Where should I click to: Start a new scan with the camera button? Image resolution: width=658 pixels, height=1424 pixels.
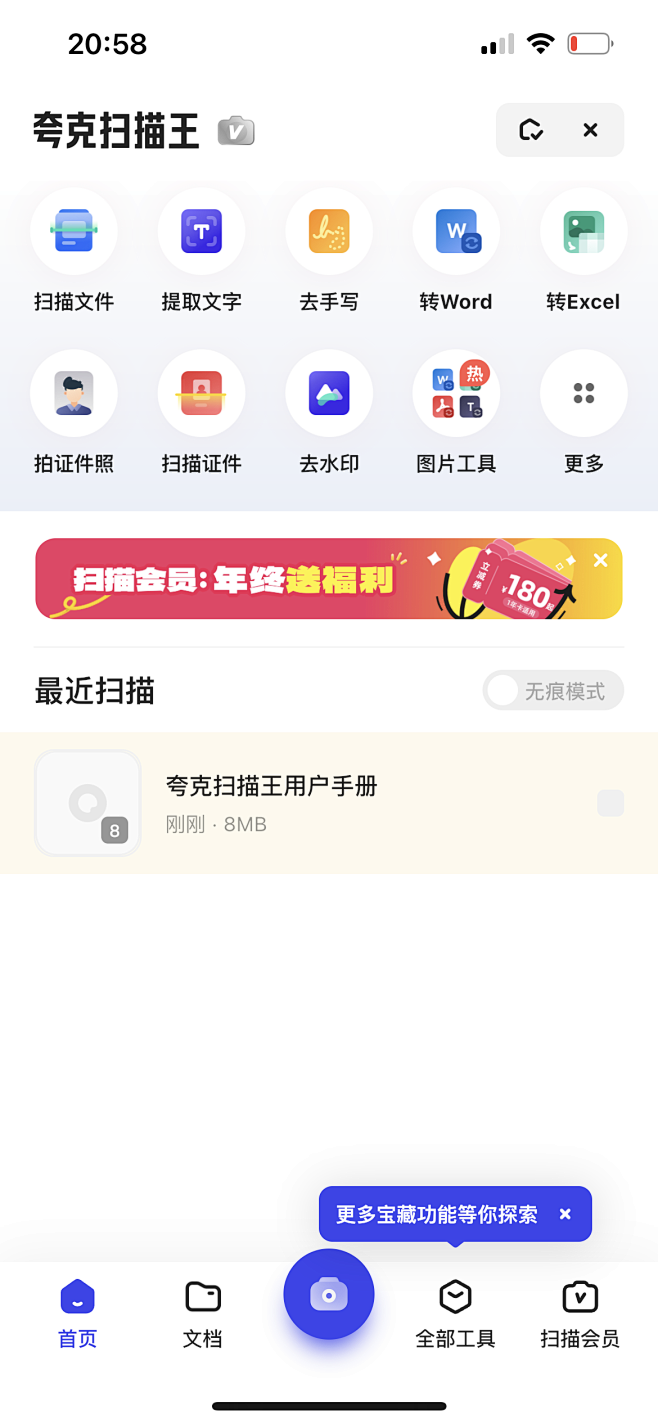(329, 1294)
